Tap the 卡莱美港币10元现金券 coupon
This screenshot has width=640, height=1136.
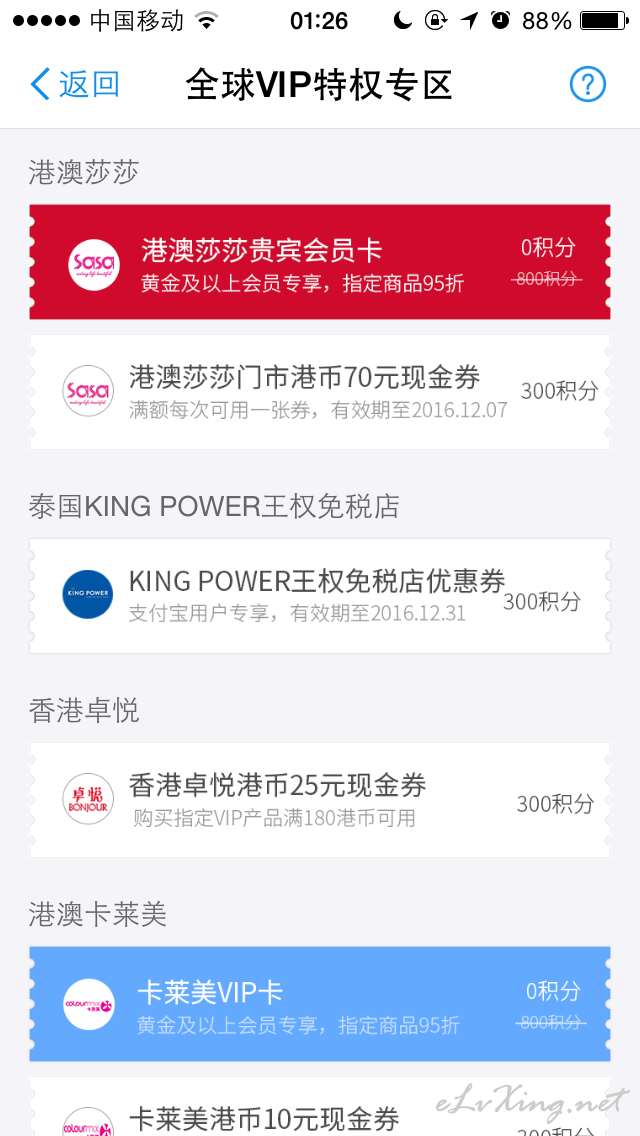coord(320,1106)
